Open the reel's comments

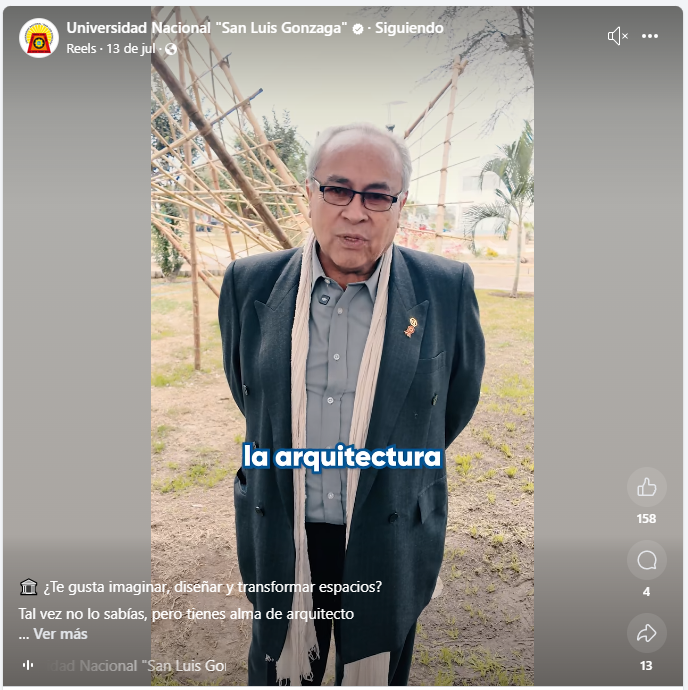646,560
